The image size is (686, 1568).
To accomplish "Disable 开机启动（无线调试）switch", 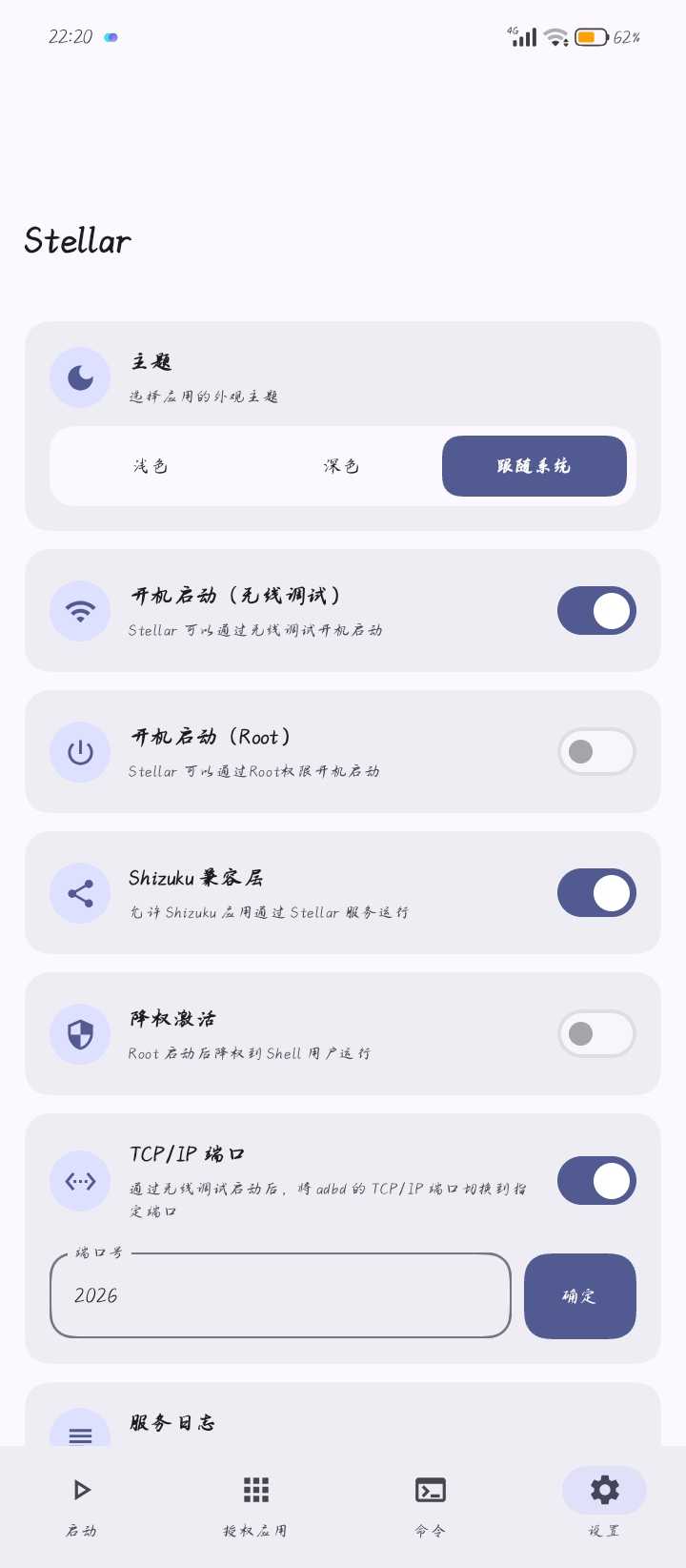I will pyautogui.click(x=596, y=611).
